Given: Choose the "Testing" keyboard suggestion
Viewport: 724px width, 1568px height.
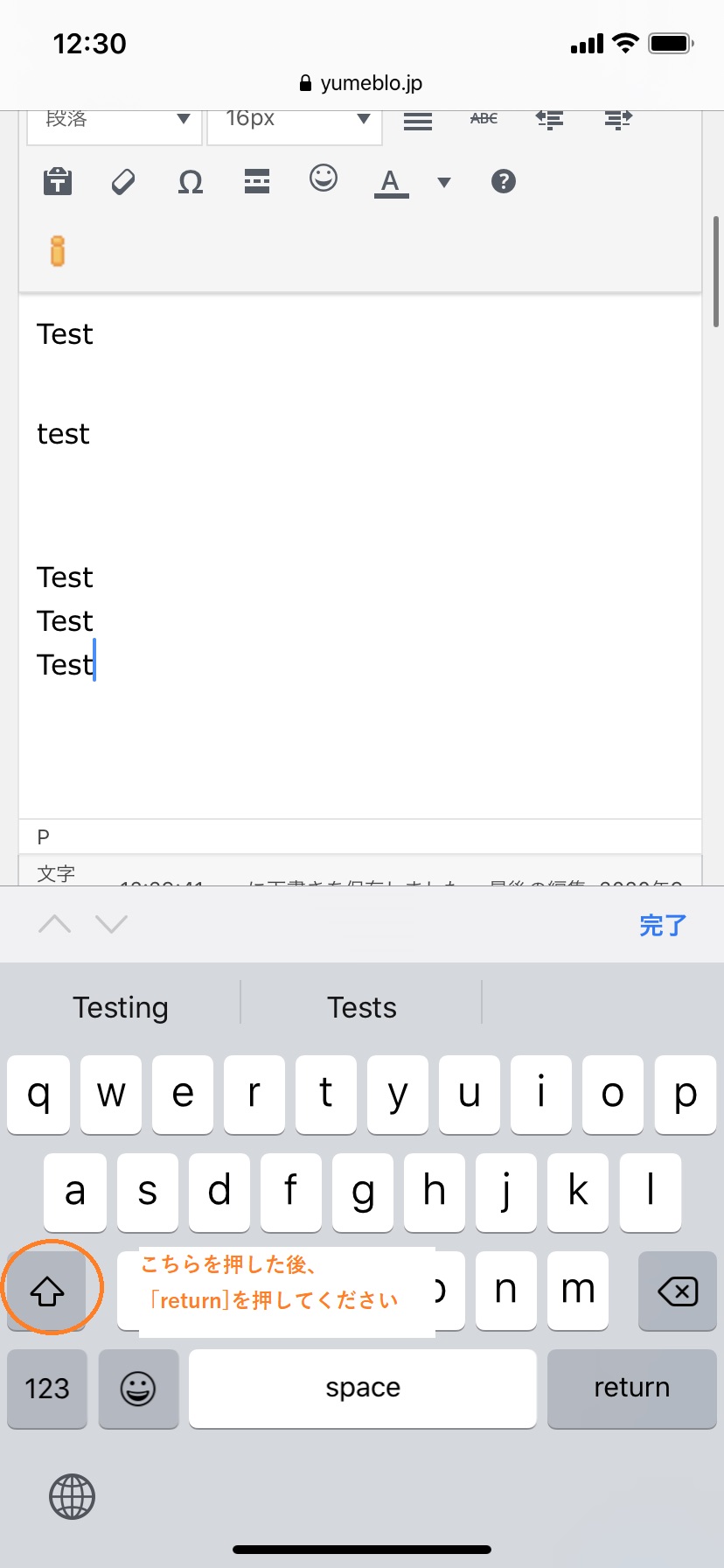Looking at the screenshot, I should point(121,1007).
